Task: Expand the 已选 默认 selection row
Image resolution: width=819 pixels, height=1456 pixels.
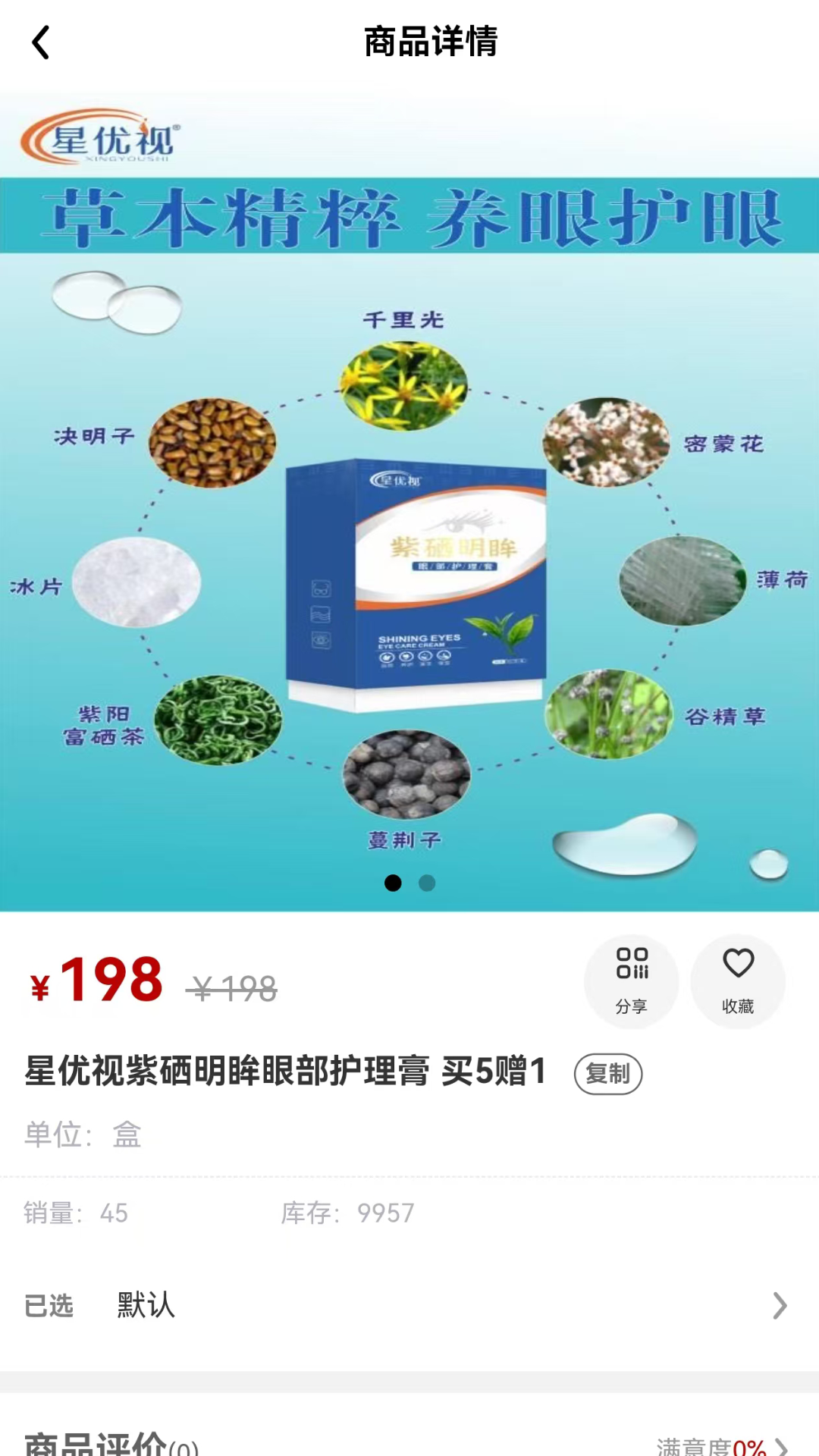Action: click(303, 1306)
